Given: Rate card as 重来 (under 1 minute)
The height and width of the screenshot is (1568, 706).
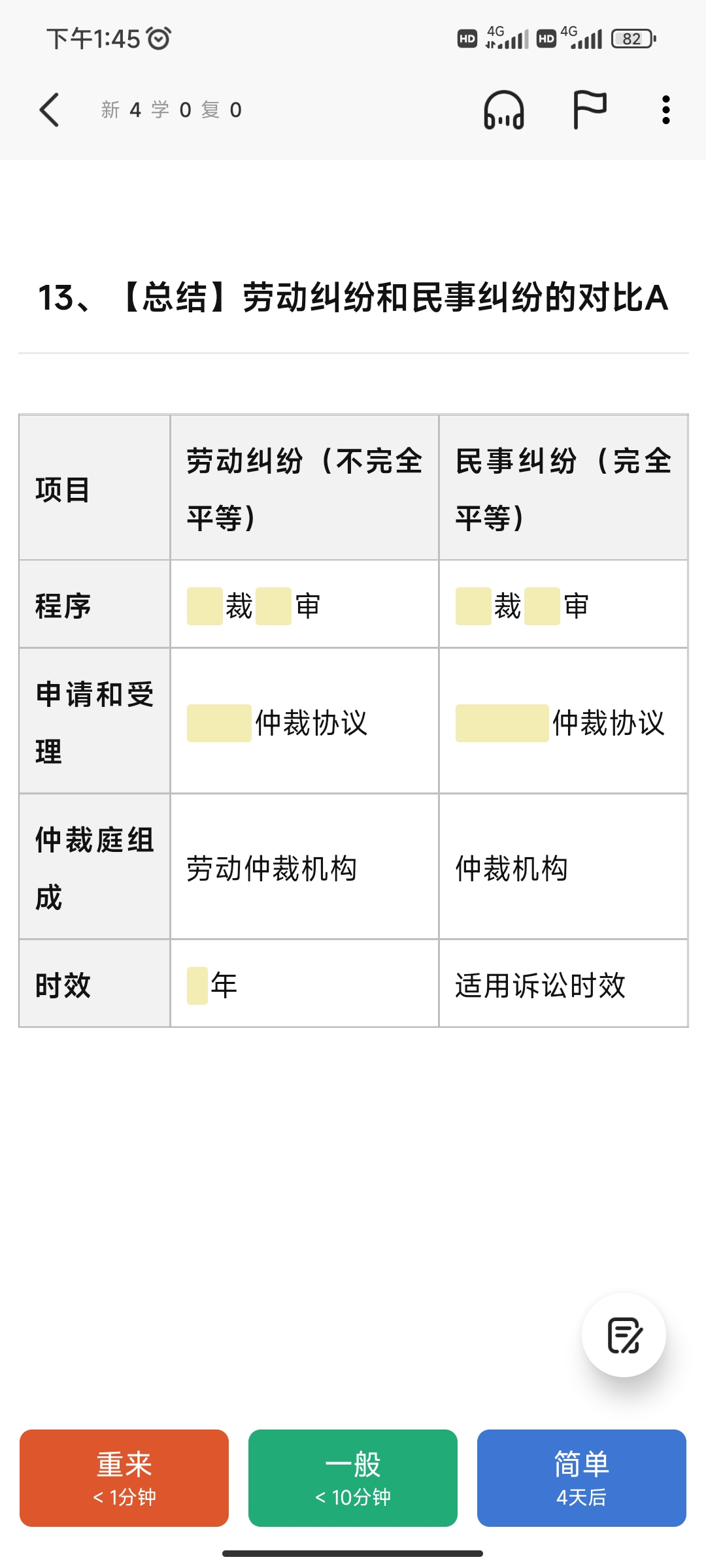Looking at the screenshot, I should pos(124,1478).
